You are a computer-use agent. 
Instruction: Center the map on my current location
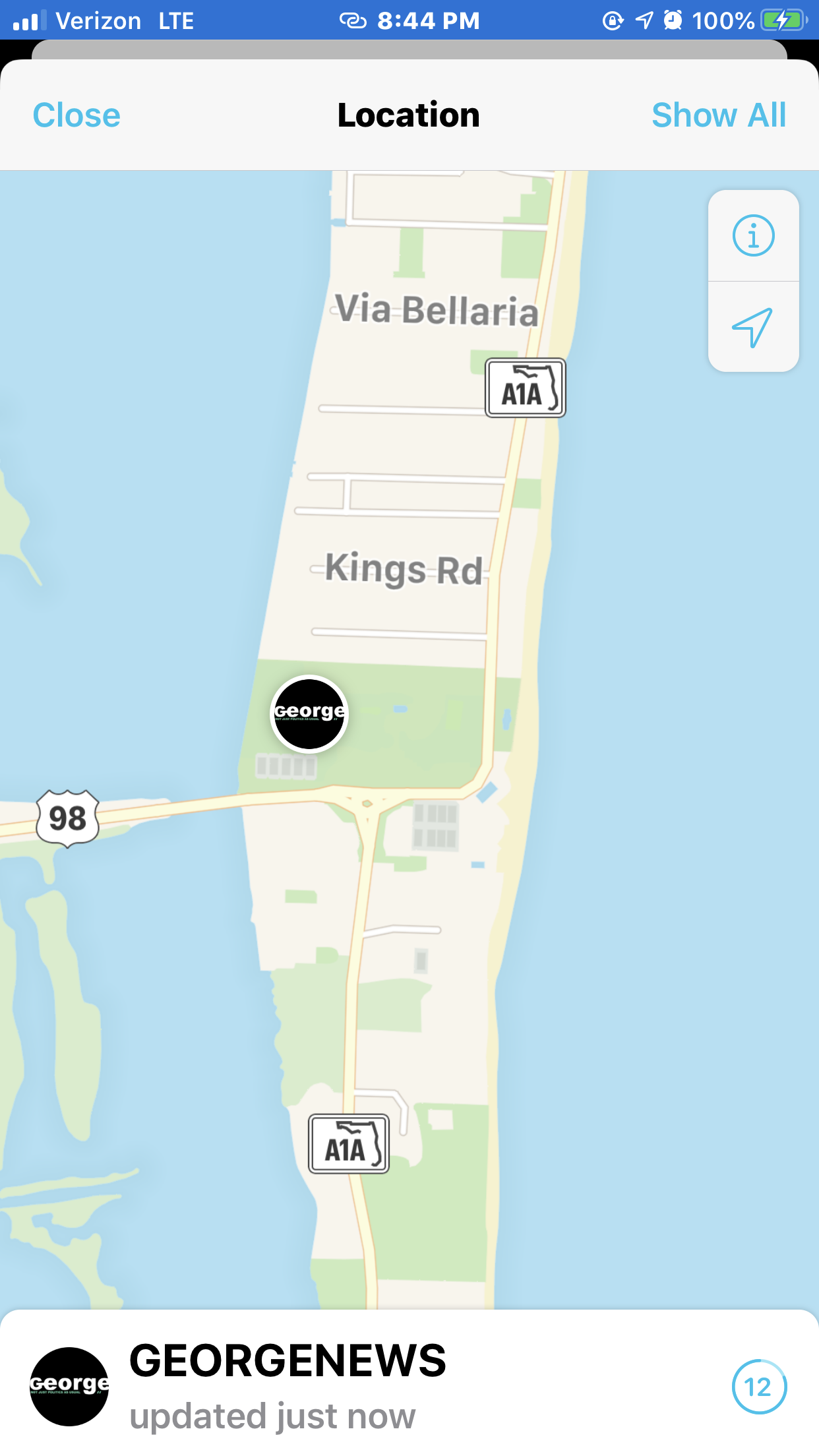(x=753, y=327)
